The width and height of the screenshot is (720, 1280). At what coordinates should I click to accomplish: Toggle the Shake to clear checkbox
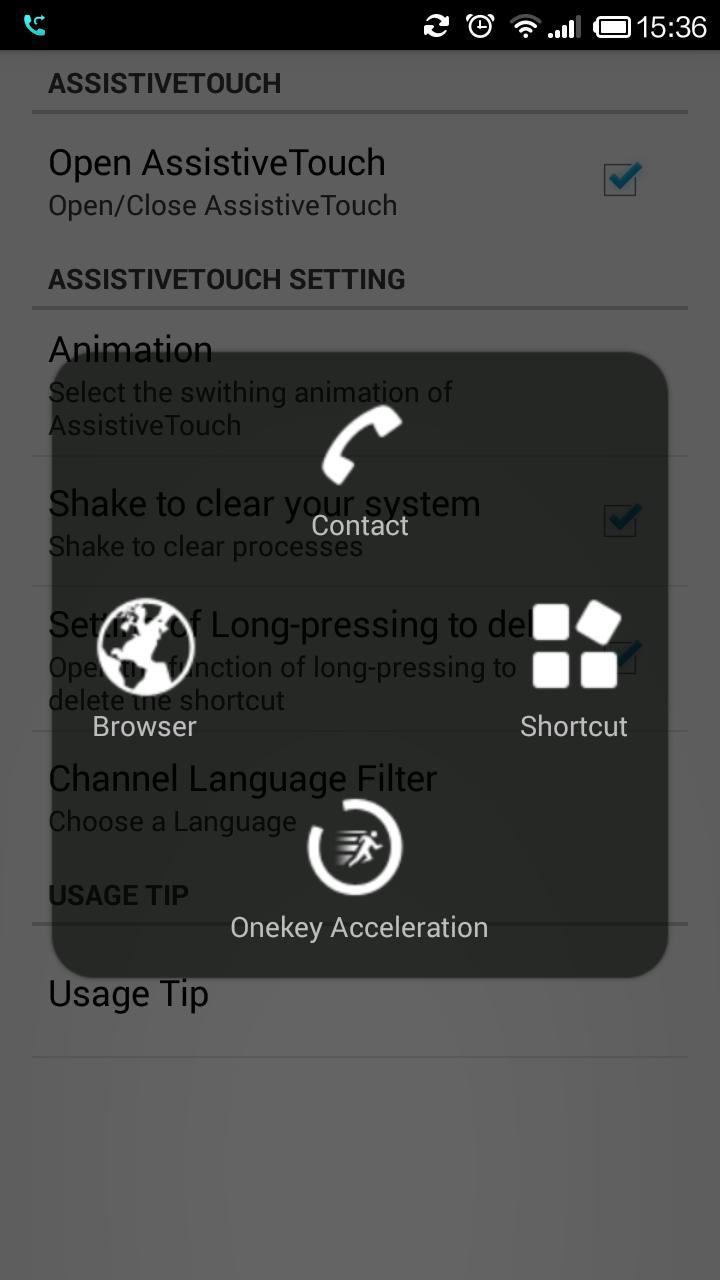[620, 519]
